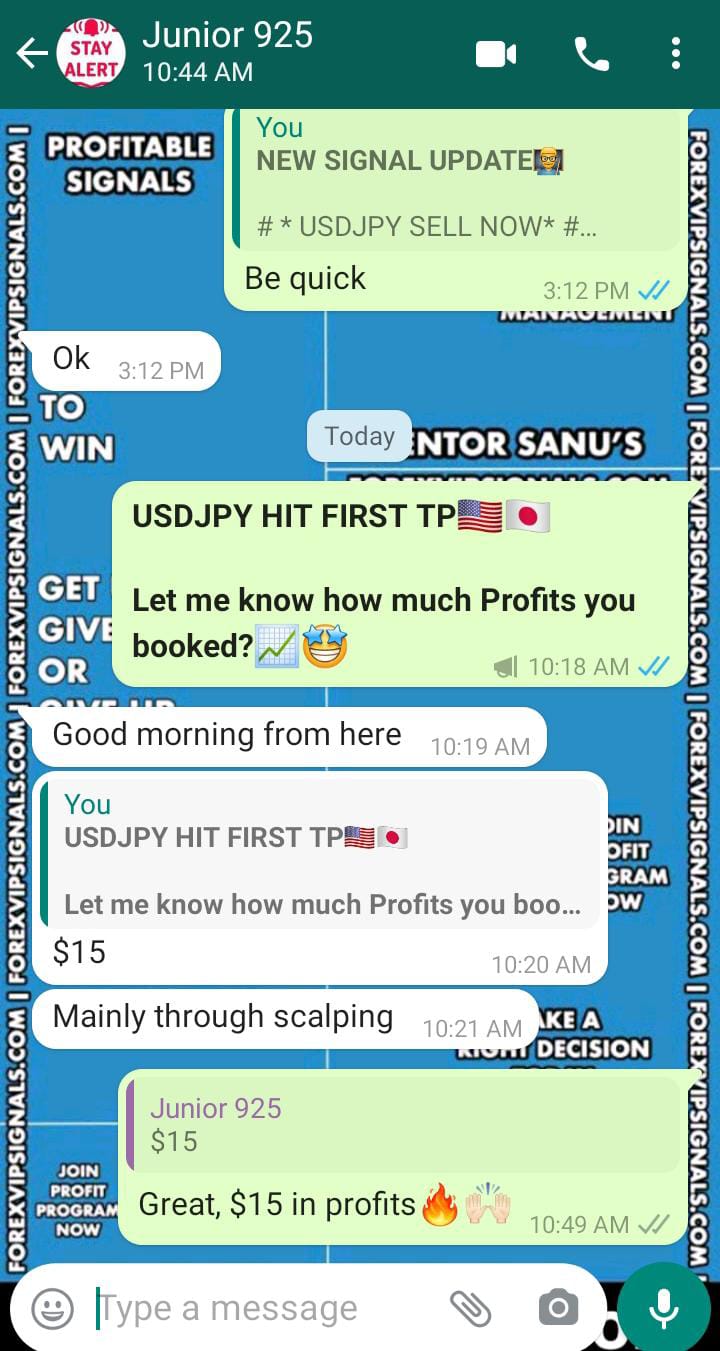Go back to the chat list
Viewport: 720px width, 1351px height.
click(32, 54)
